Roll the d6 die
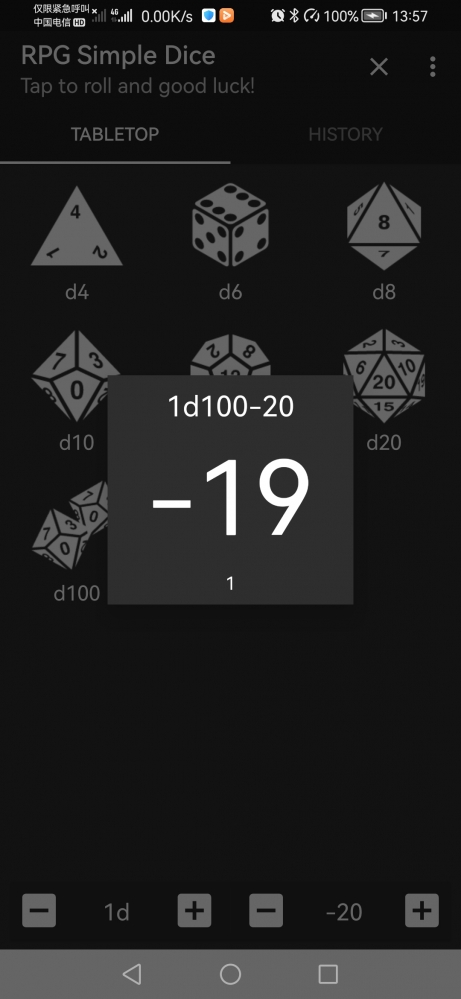Image resolution: width=461 pixels, height=999 pixels. tap(230, 243)
